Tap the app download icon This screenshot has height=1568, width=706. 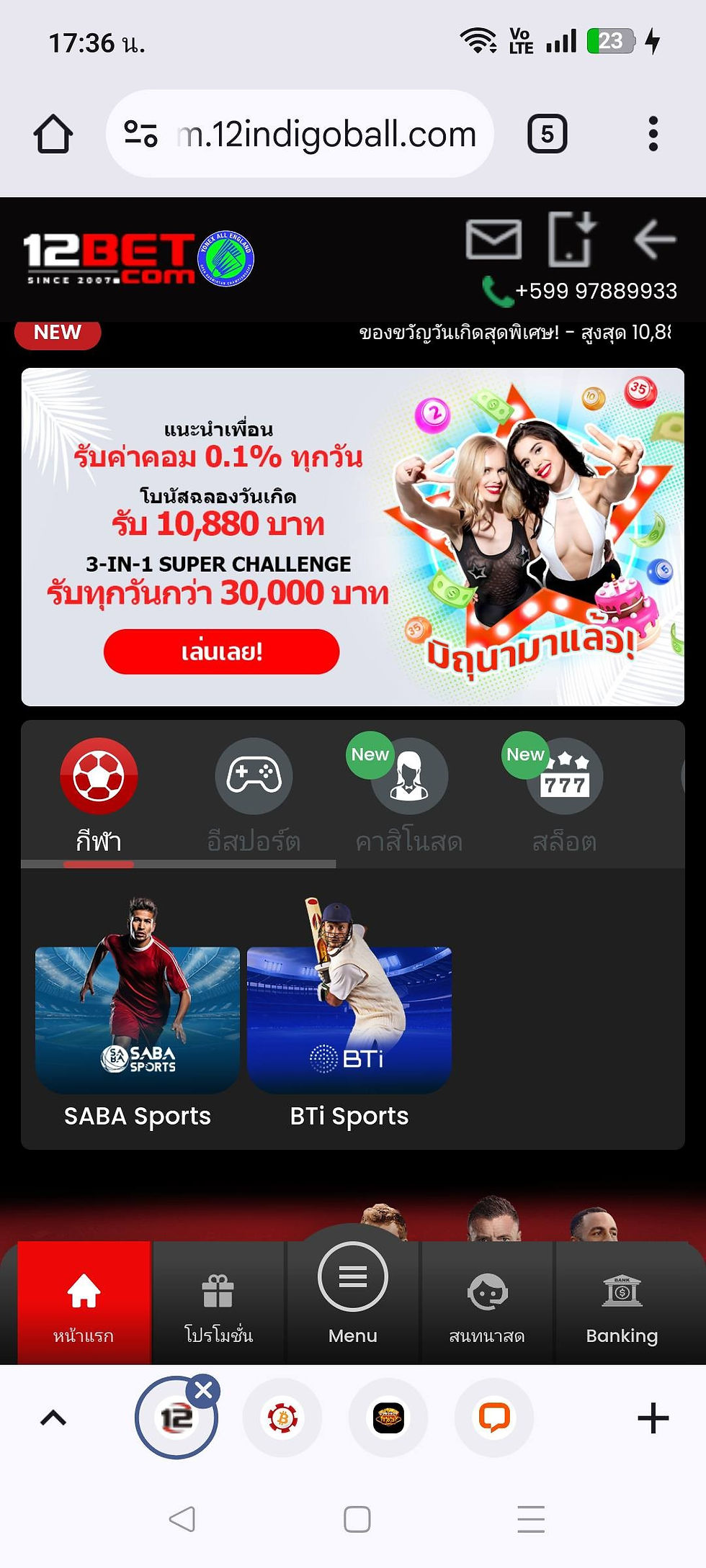pyautogui.click(x=572, y=239)
